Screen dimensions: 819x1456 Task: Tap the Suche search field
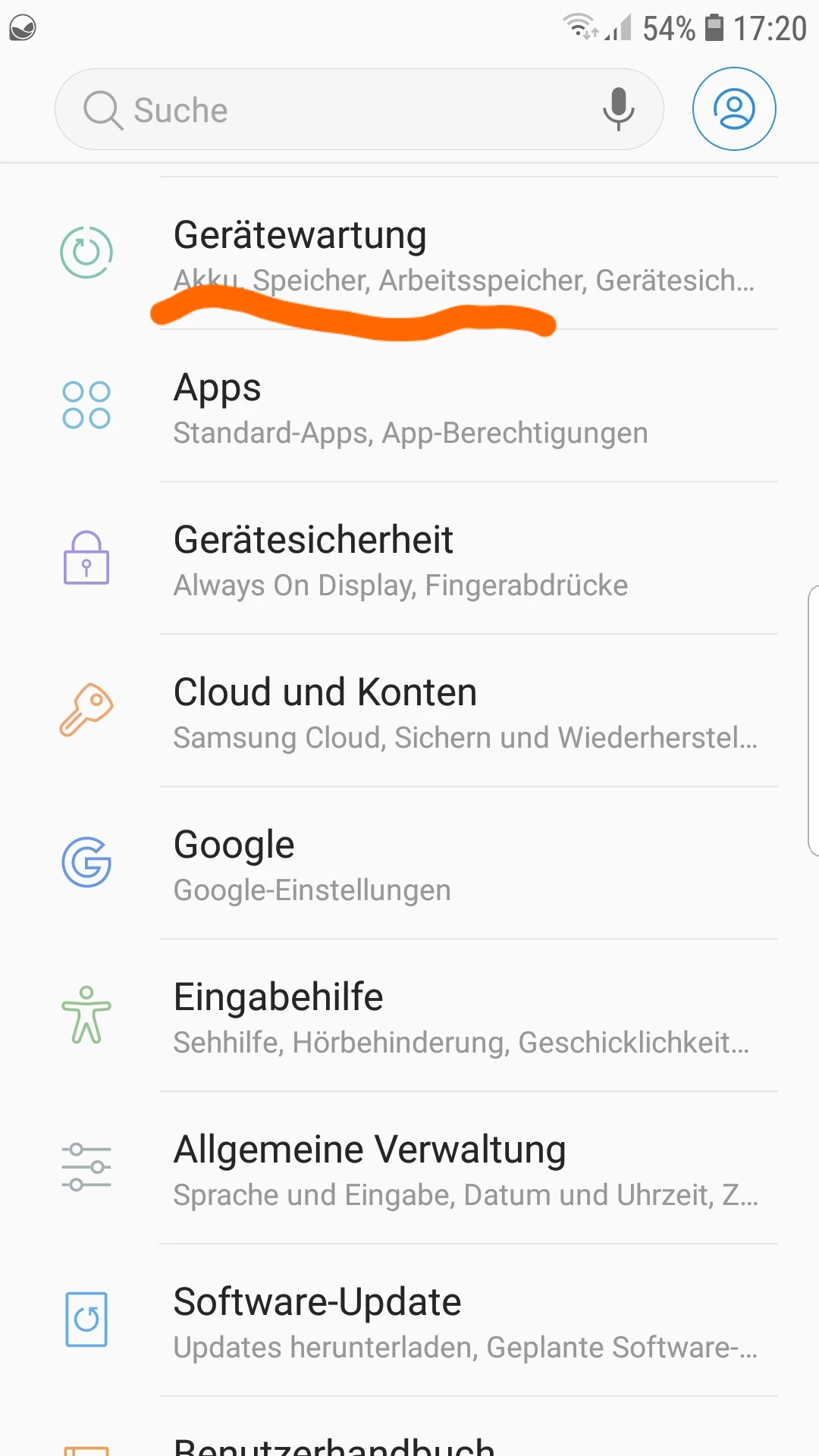tap(334, 110)
